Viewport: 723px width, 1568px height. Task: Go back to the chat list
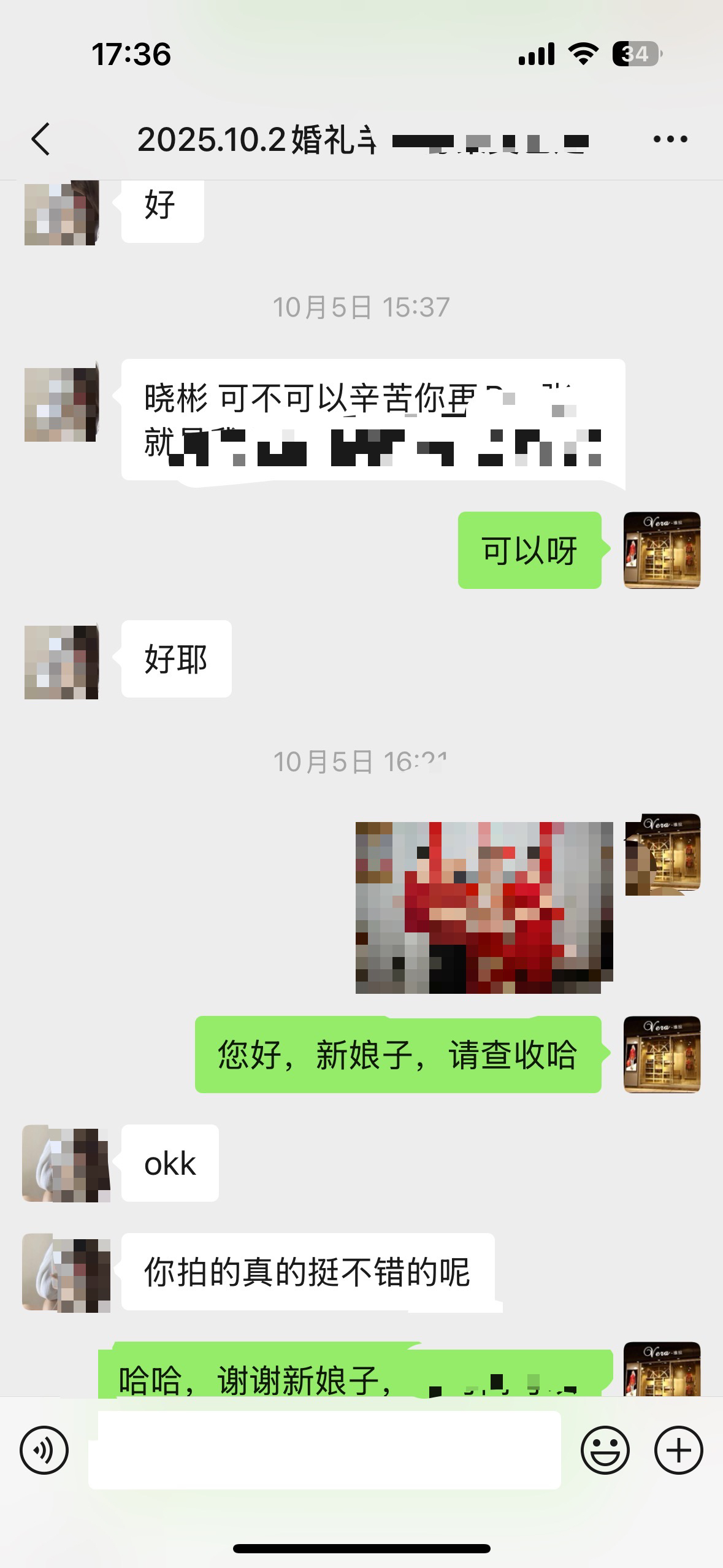pos(40,139)
